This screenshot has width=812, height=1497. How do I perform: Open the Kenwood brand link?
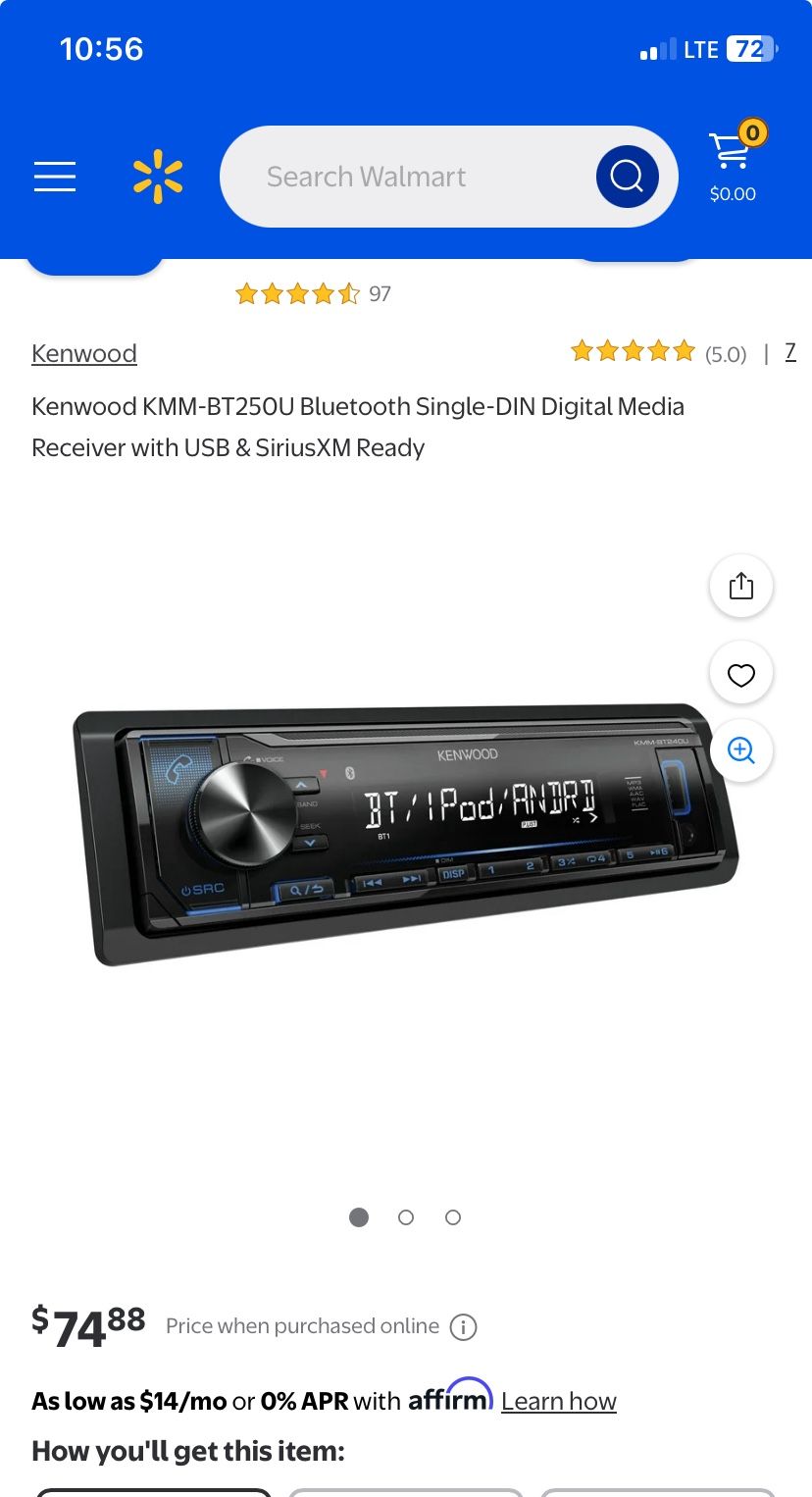[x=84, y=353]
